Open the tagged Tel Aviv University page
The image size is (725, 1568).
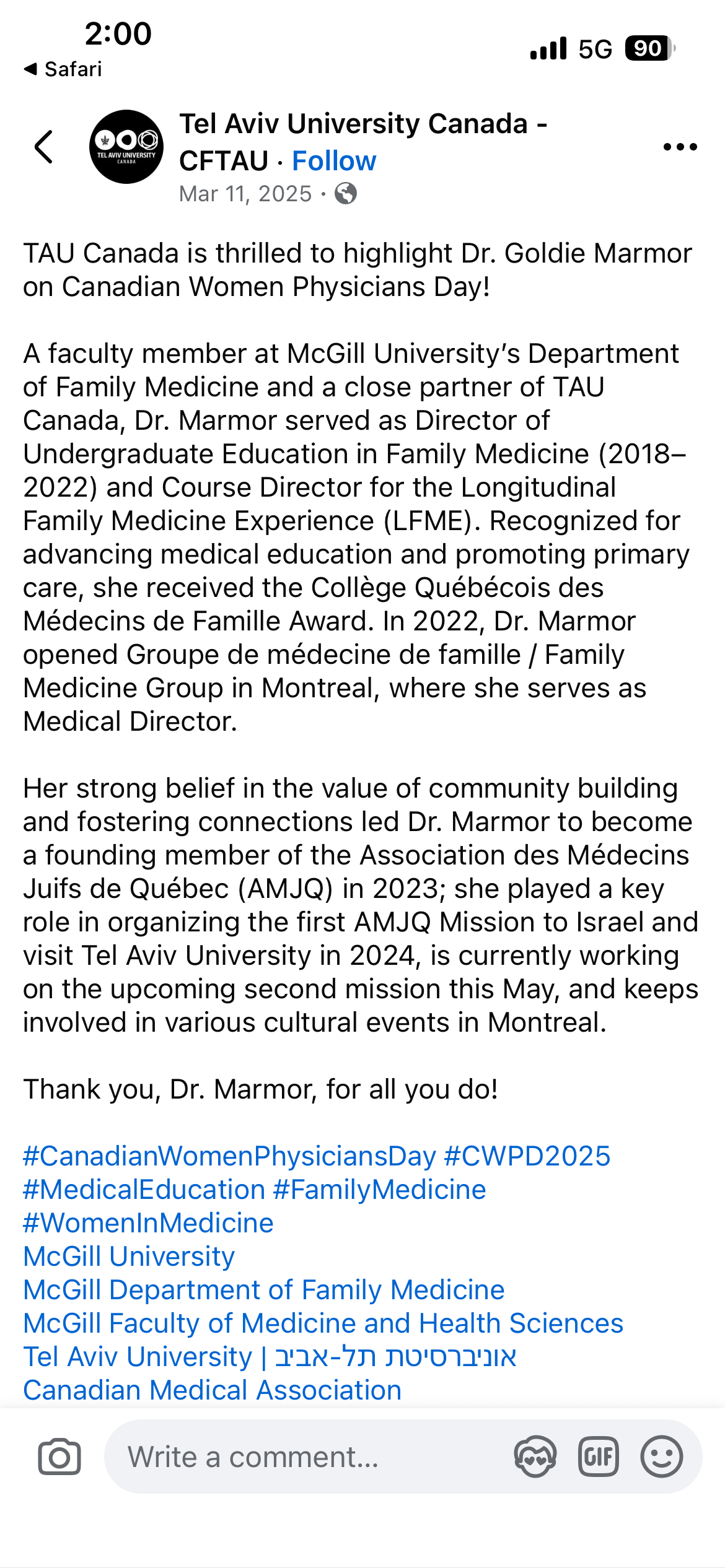[x=270, y=1357]
